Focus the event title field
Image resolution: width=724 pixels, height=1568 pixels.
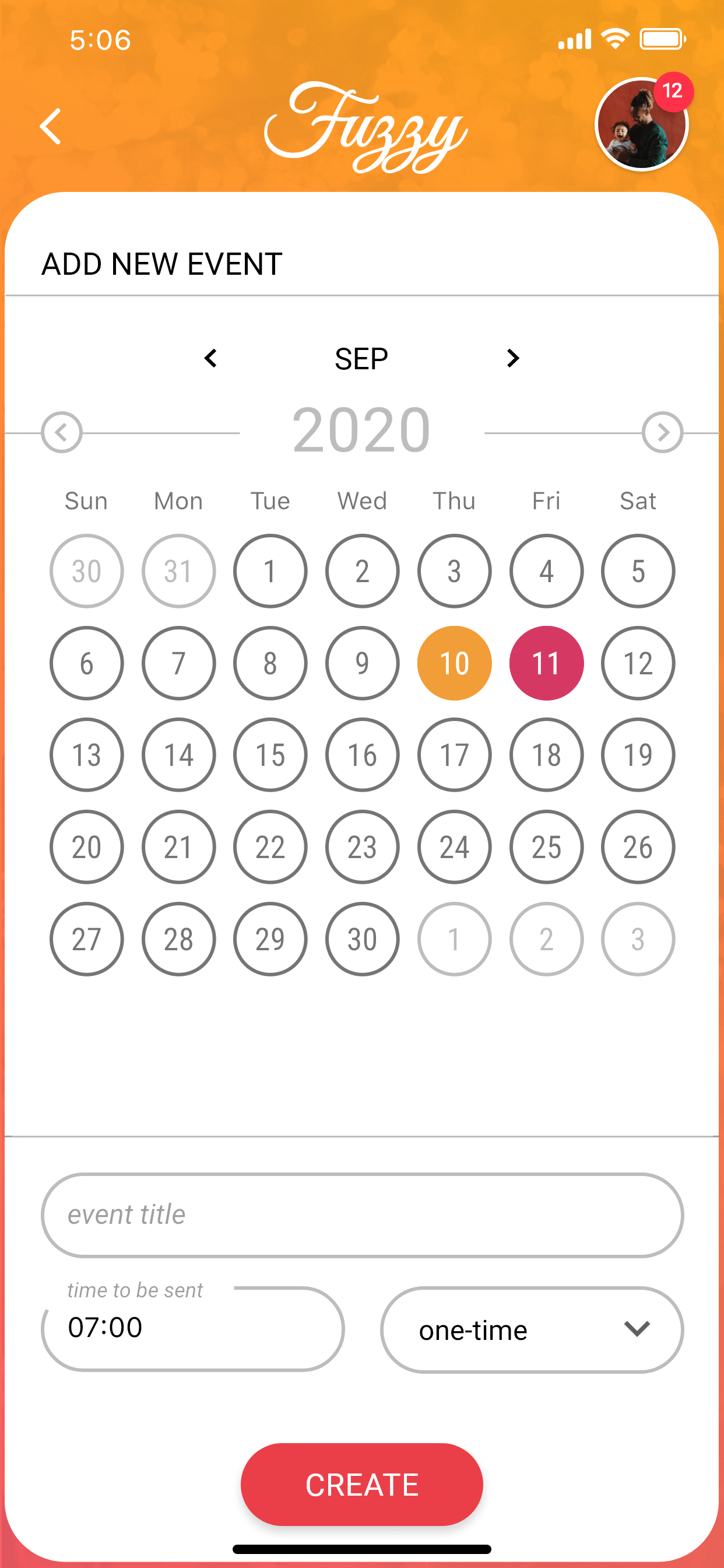click(x=362, y=1215)
